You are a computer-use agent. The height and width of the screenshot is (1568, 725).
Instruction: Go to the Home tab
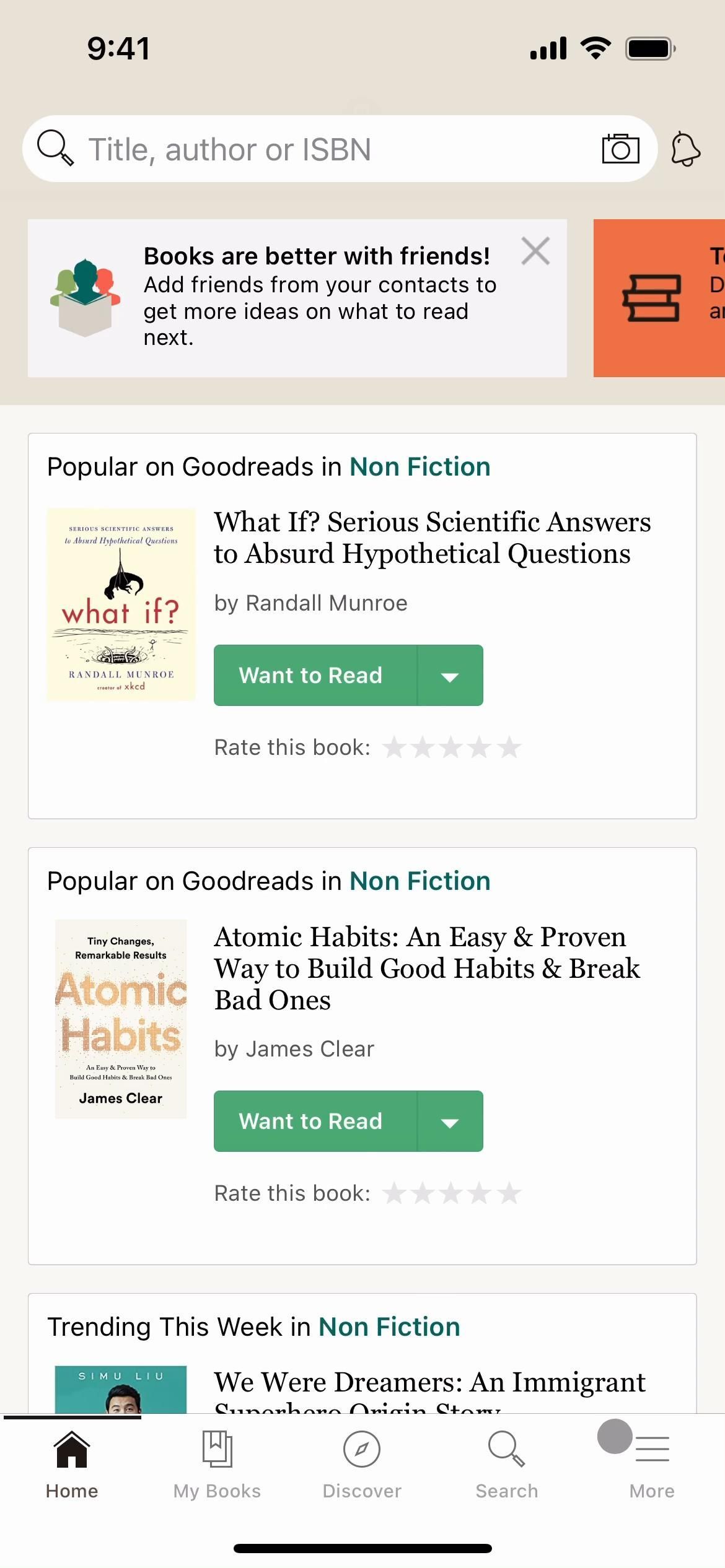point(72,1465)
